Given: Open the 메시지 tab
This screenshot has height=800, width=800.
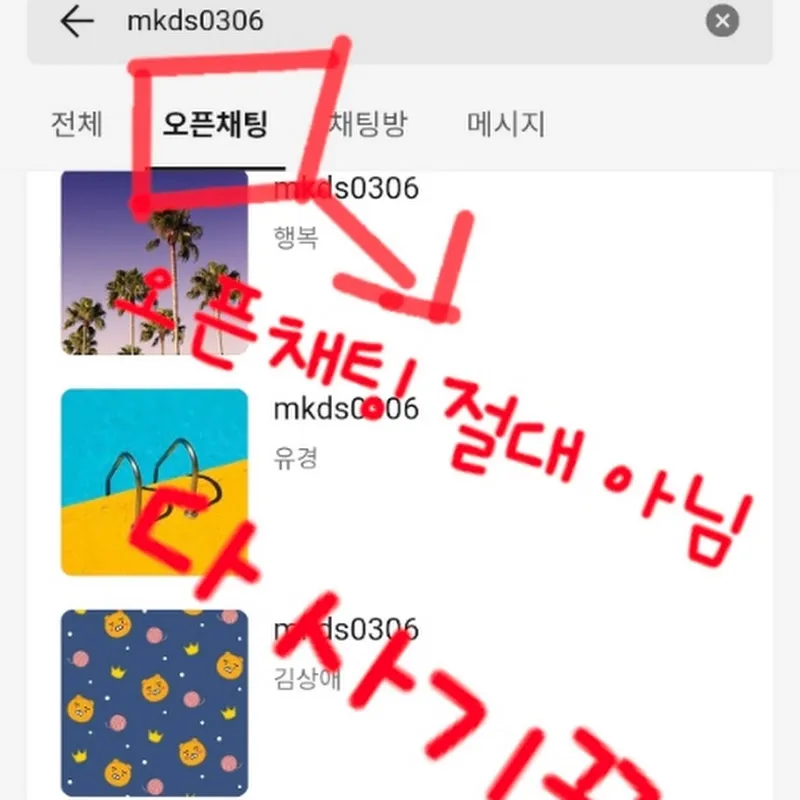Looking at the screenshot, I should (x=506, y=126).
